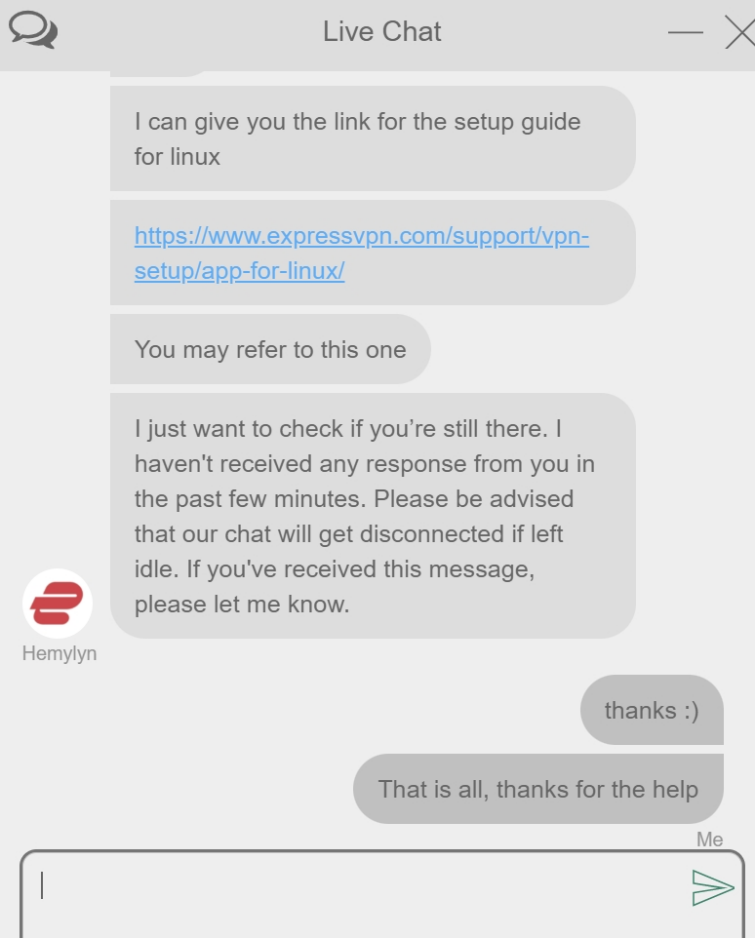Click the 'That is all, thanks for the help' bubble
The width and height of the screenshot is (755, 938).
537,789
